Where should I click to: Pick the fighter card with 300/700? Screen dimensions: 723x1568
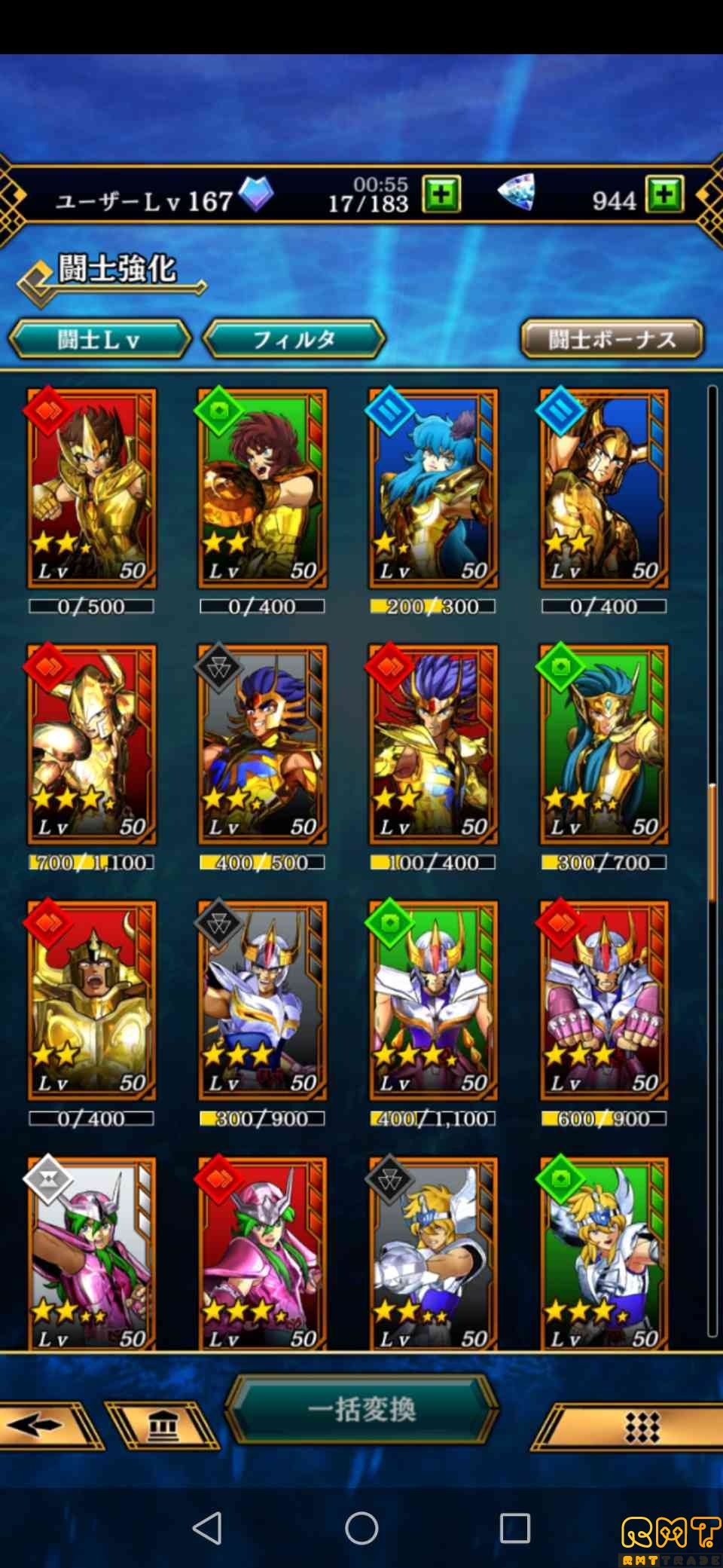click(604, 744)
